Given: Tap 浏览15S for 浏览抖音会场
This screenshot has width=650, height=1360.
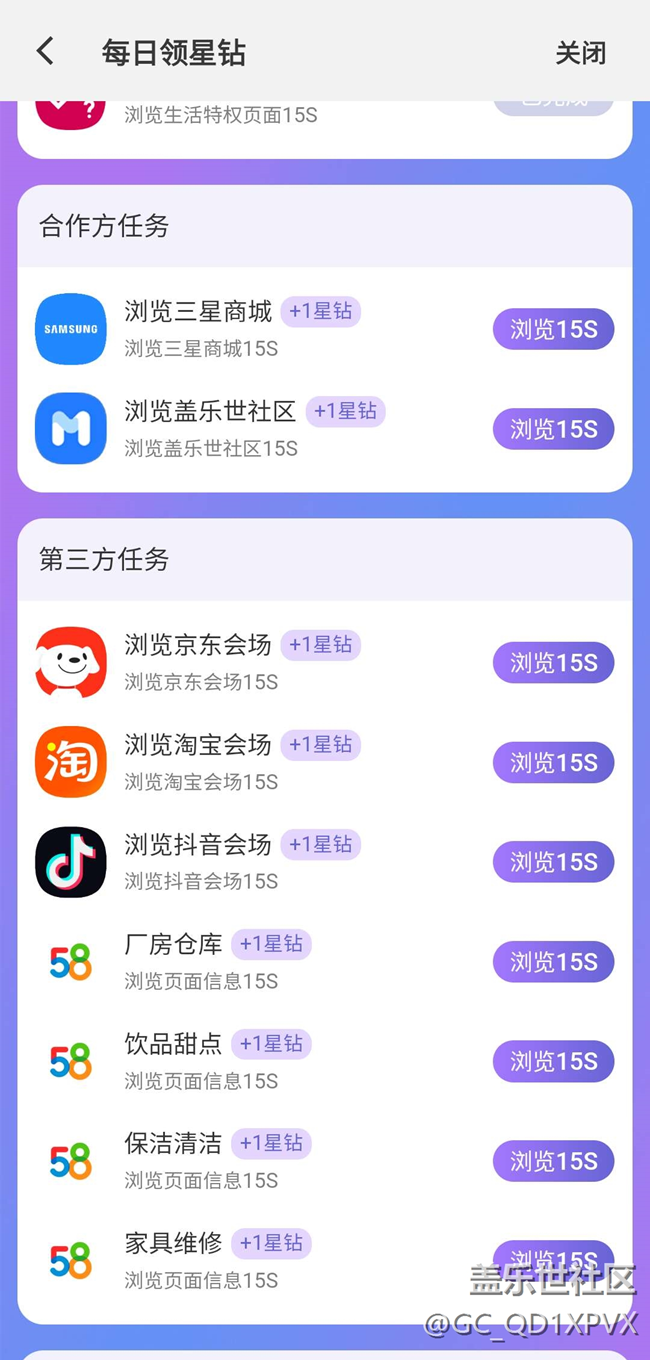Looking at the screenshot, I should pos(553,862).
